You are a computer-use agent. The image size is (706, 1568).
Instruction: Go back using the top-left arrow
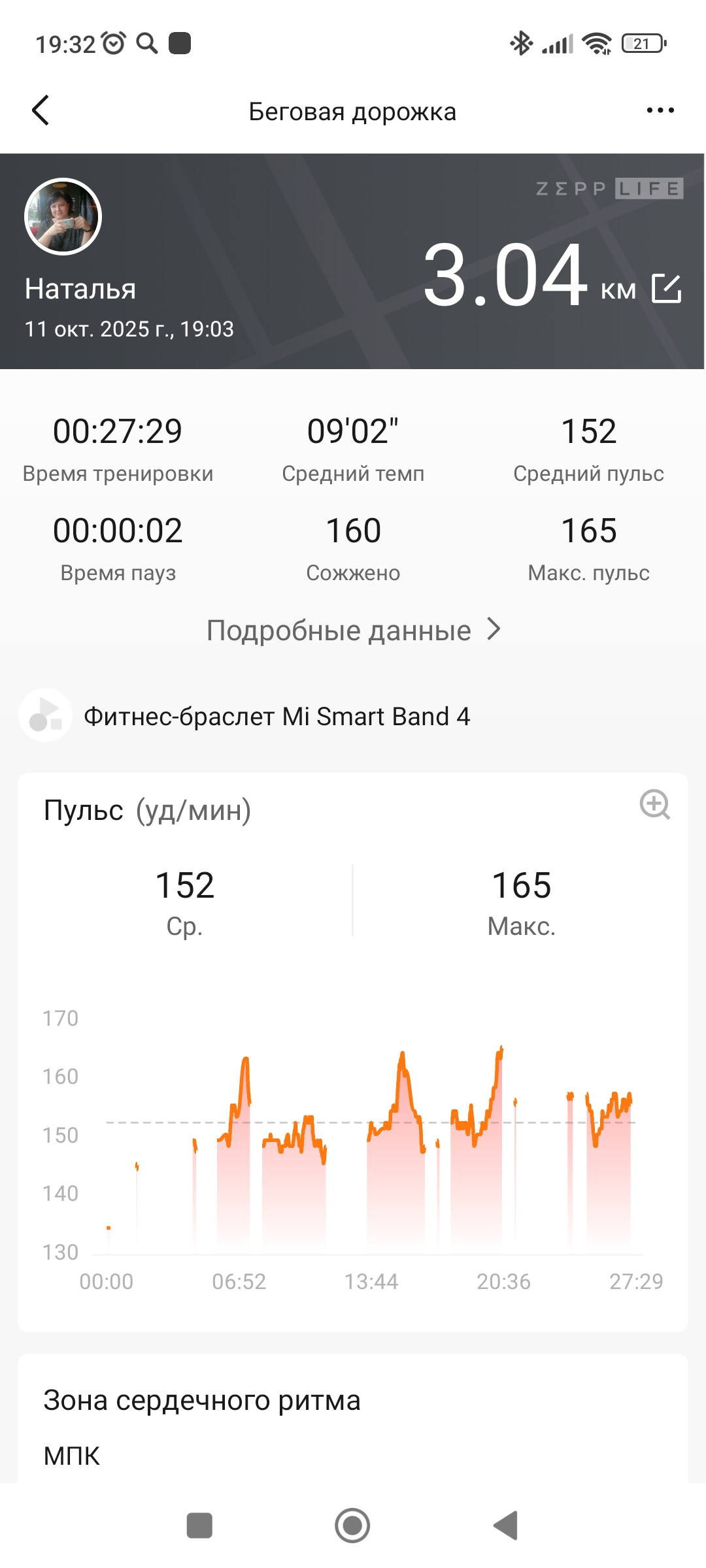41,110
